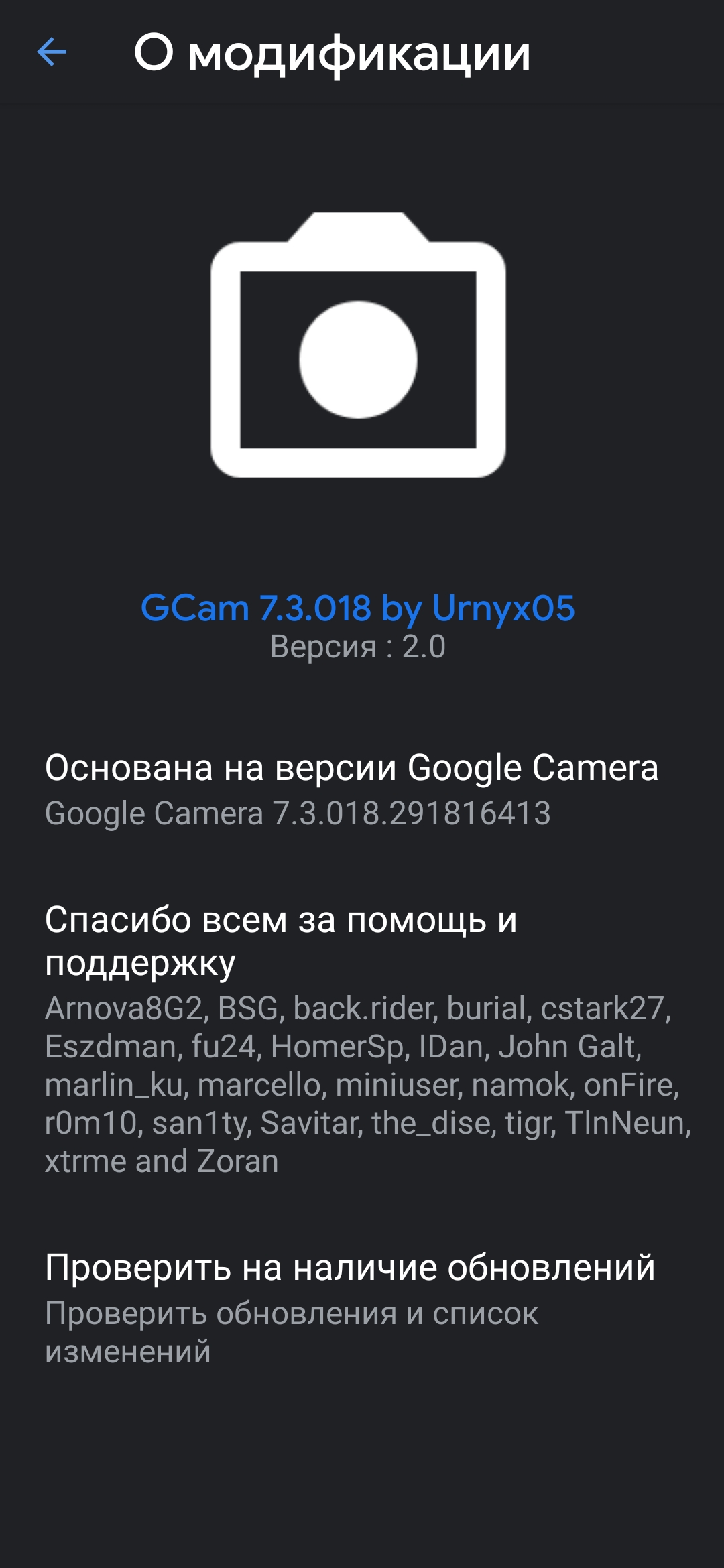Open Спасибо всем за помощь и поддержку
The width and height of the screenshot is (724, 1568).
pyautogui.click(x=362, y=1039)
